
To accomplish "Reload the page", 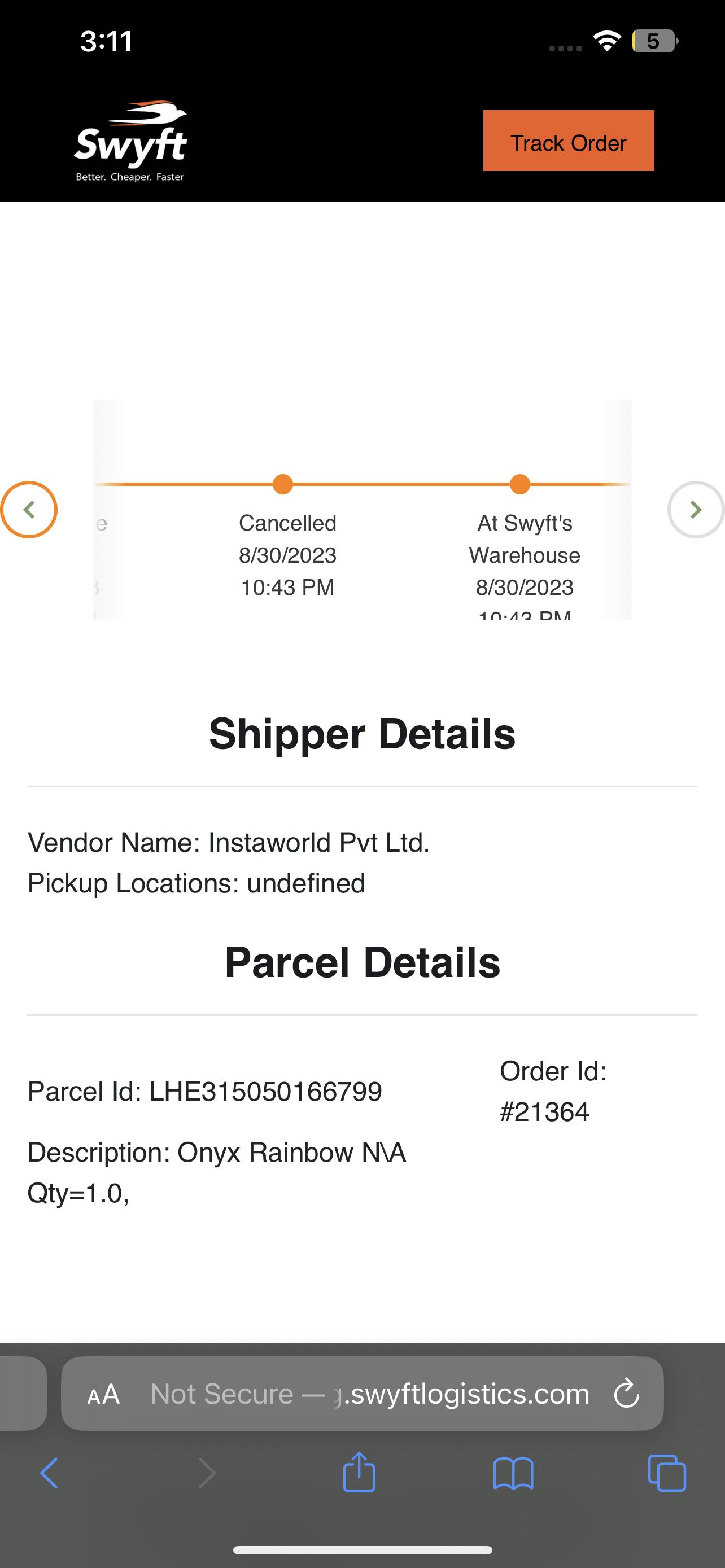I will [626, 1395].
